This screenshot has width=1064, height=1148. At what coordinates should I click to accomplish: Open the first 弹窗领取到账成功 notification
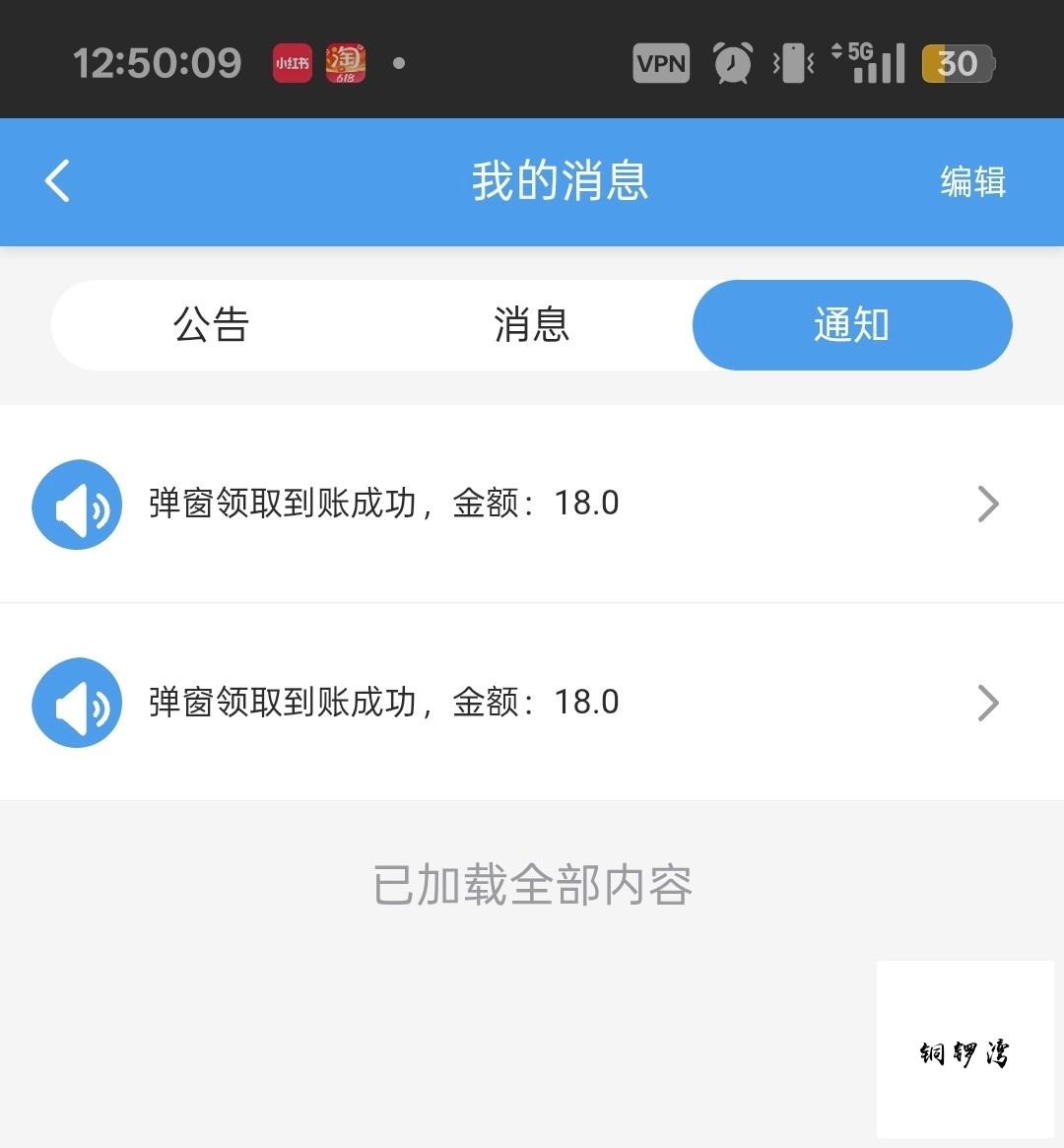[x=532, y=504]
